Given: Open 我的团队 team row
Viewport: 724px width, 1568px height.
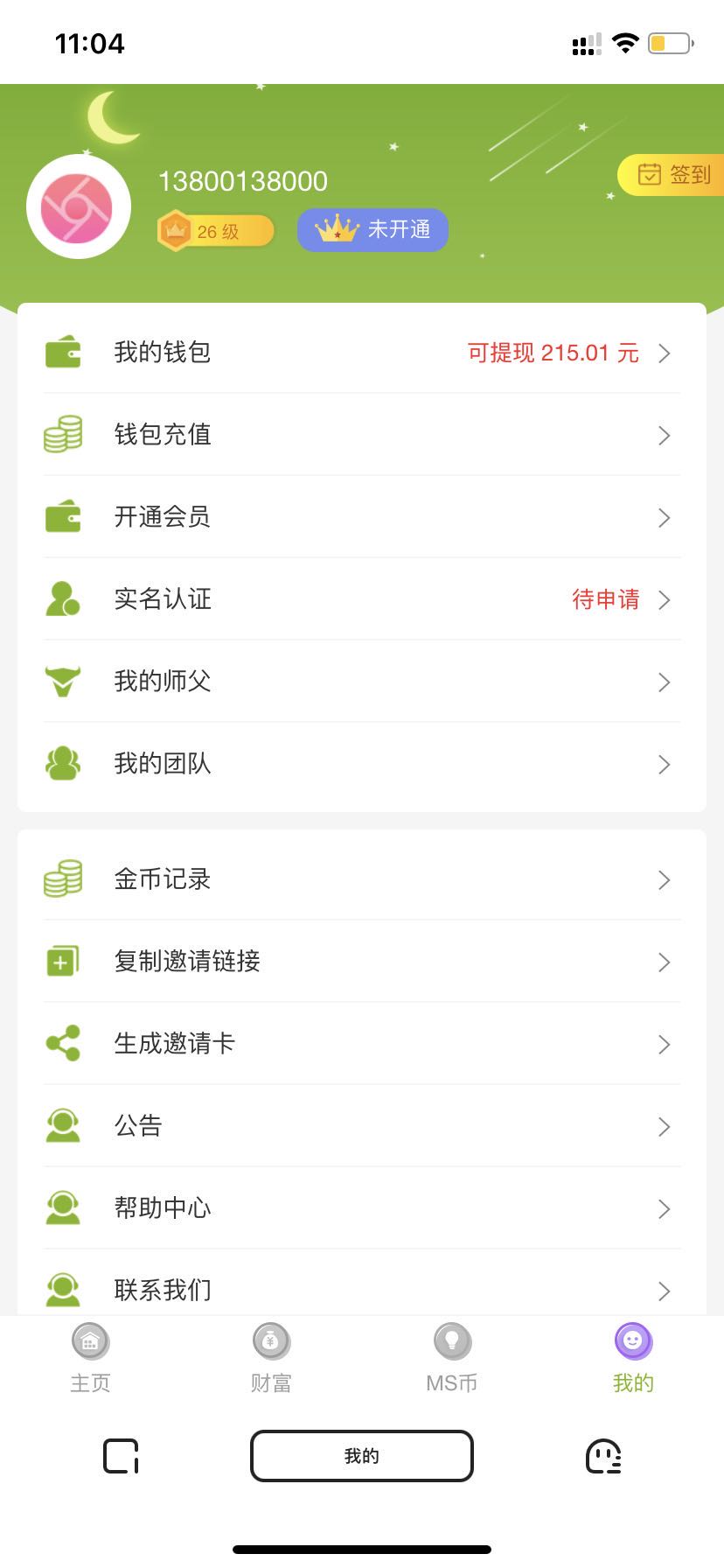Looking at the screenshot, I should (x=361, y=764).
